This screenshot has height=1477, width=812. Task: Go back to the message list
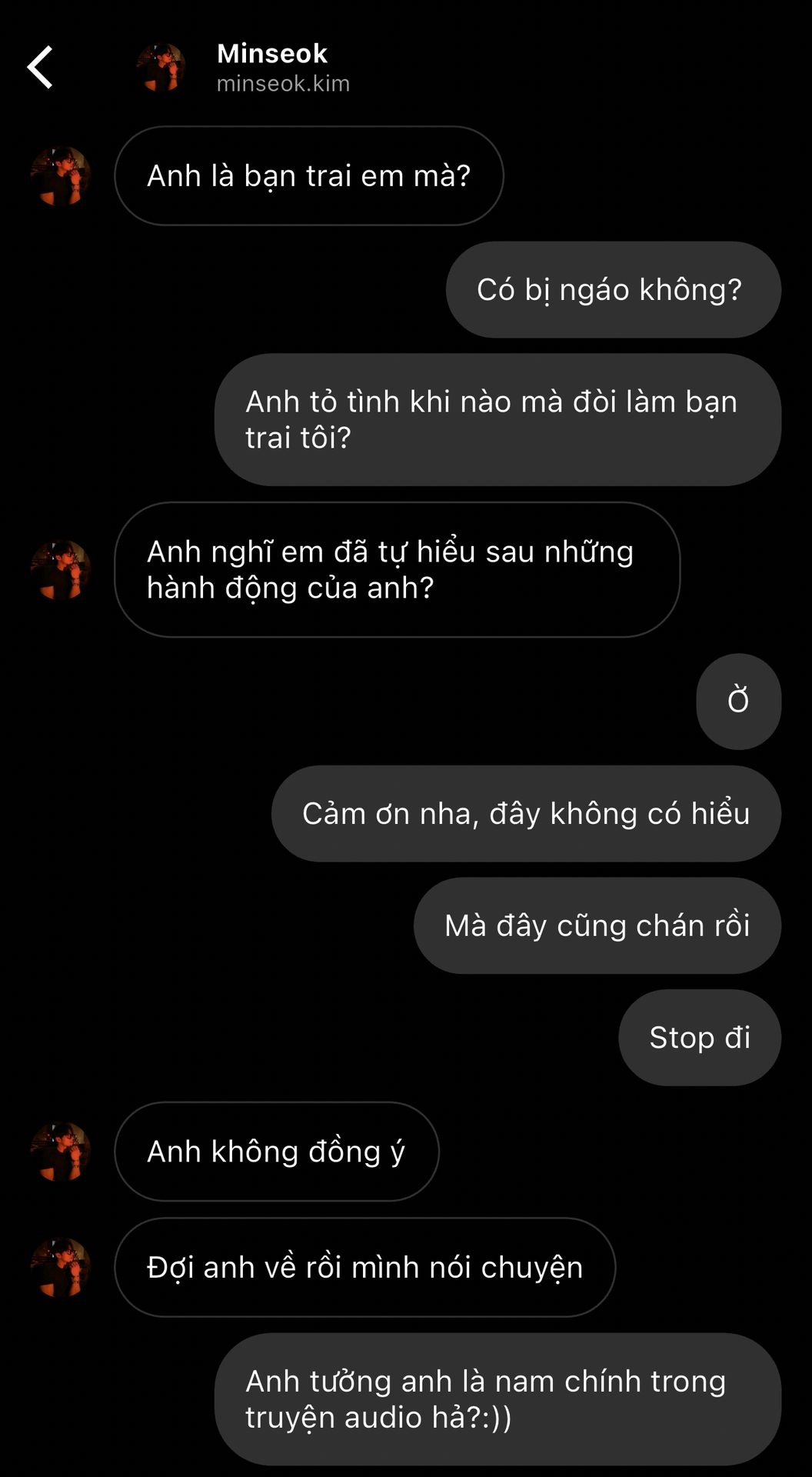tap(40, 68)
